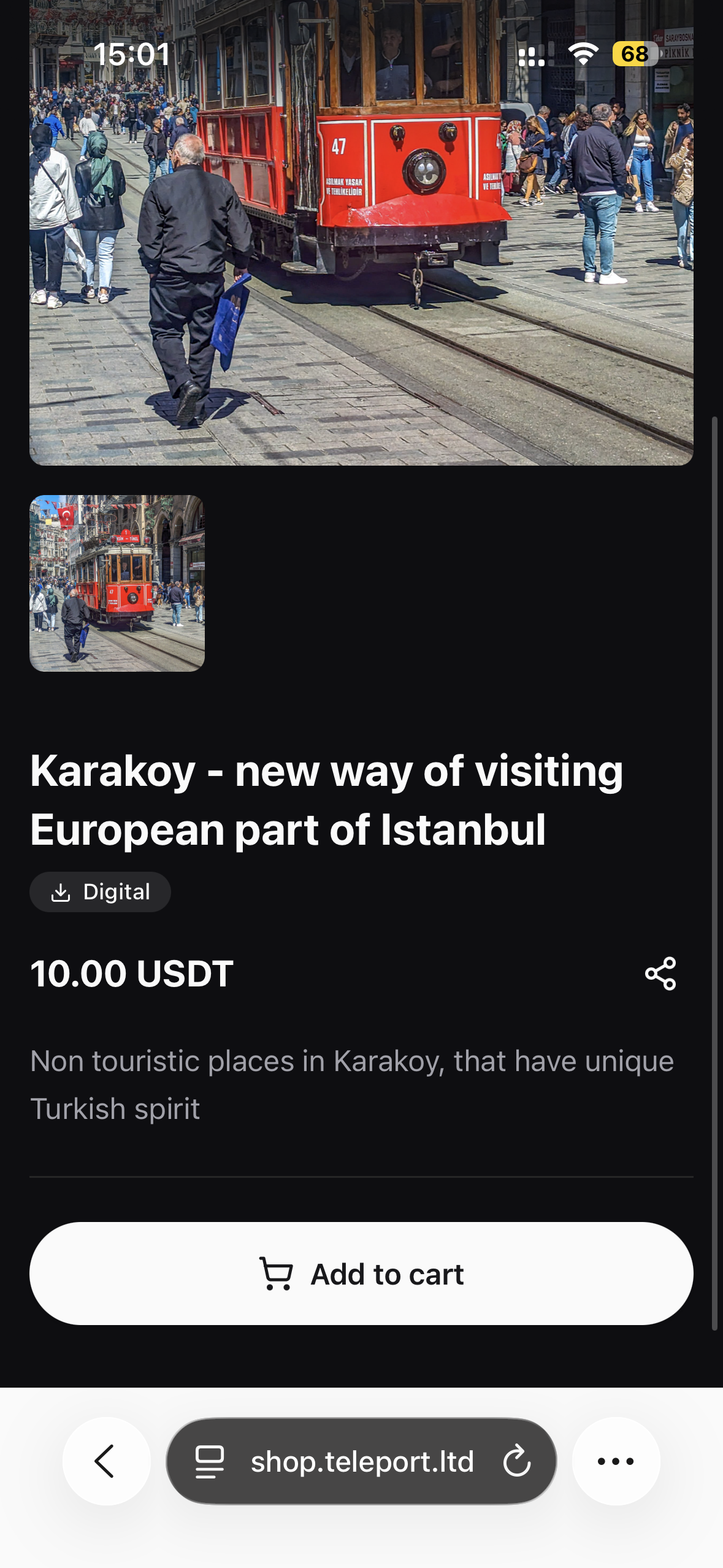
Task: Go back to the previous page
Action: pyautogui.click(x=106, y=1461)
